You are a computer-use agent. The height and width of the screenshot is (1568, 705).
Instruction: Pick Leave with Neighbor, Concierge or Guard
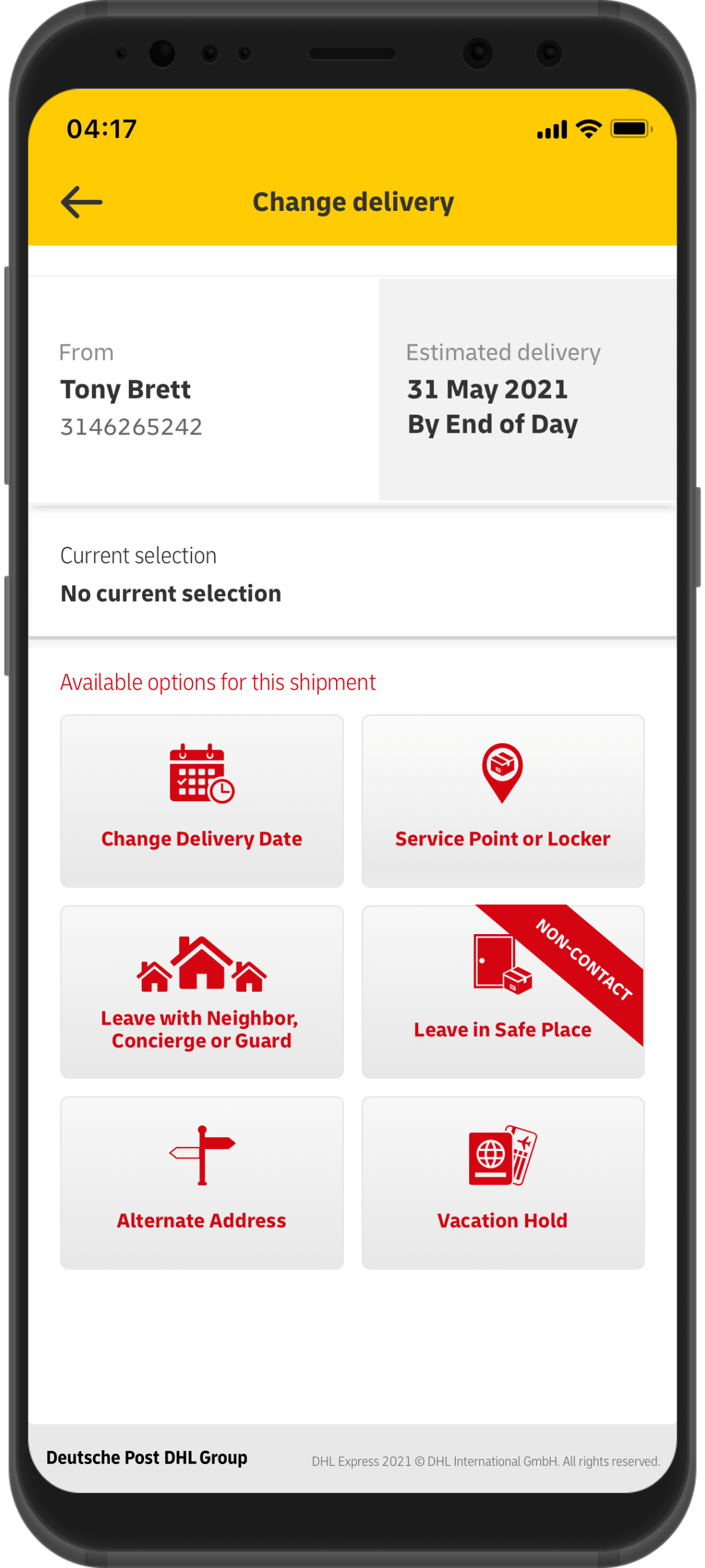pyautogui.click(x=202, y=992)
